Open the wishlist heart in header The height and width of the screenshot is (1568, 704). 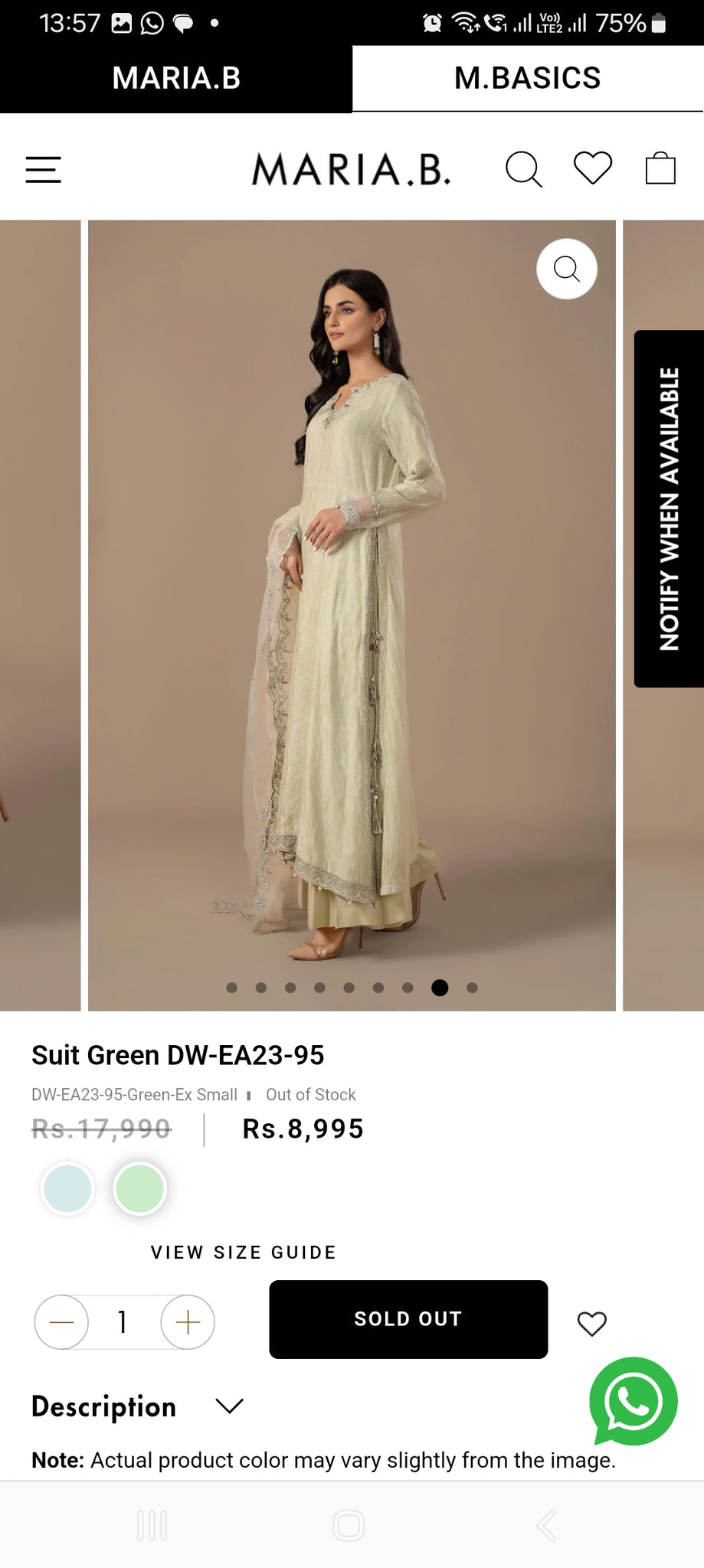click(593, 168)
